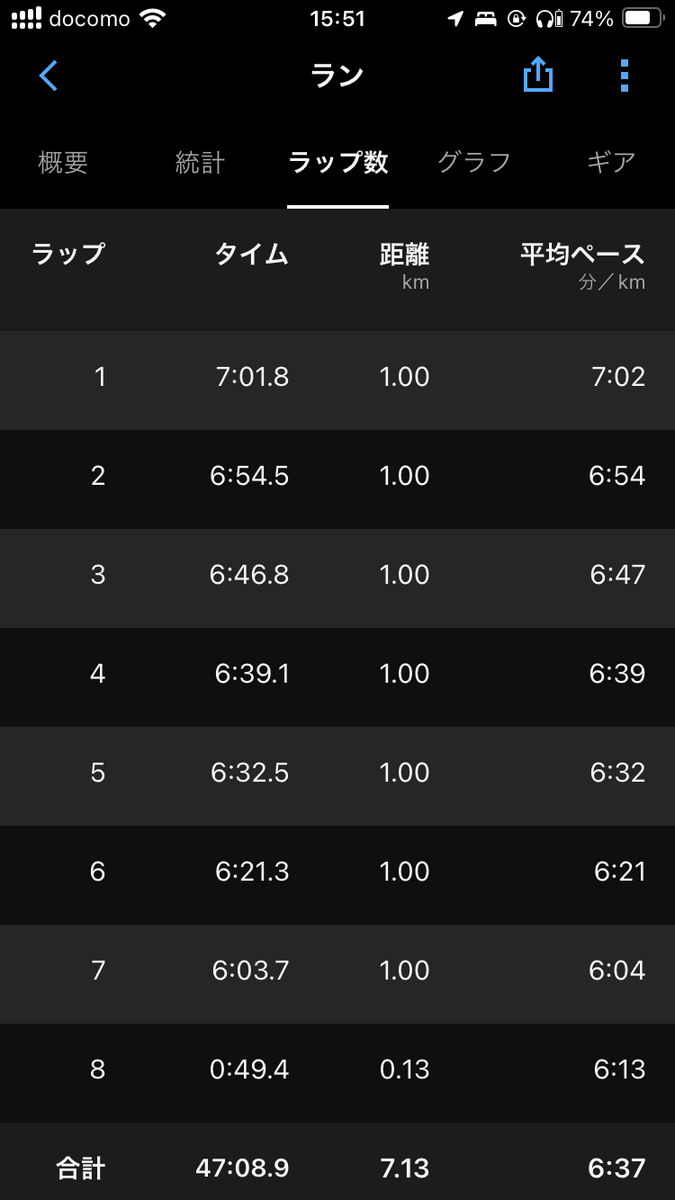Switch to the ギア tab
Screen dimensions: 675x1200
(x=611, y=163)
